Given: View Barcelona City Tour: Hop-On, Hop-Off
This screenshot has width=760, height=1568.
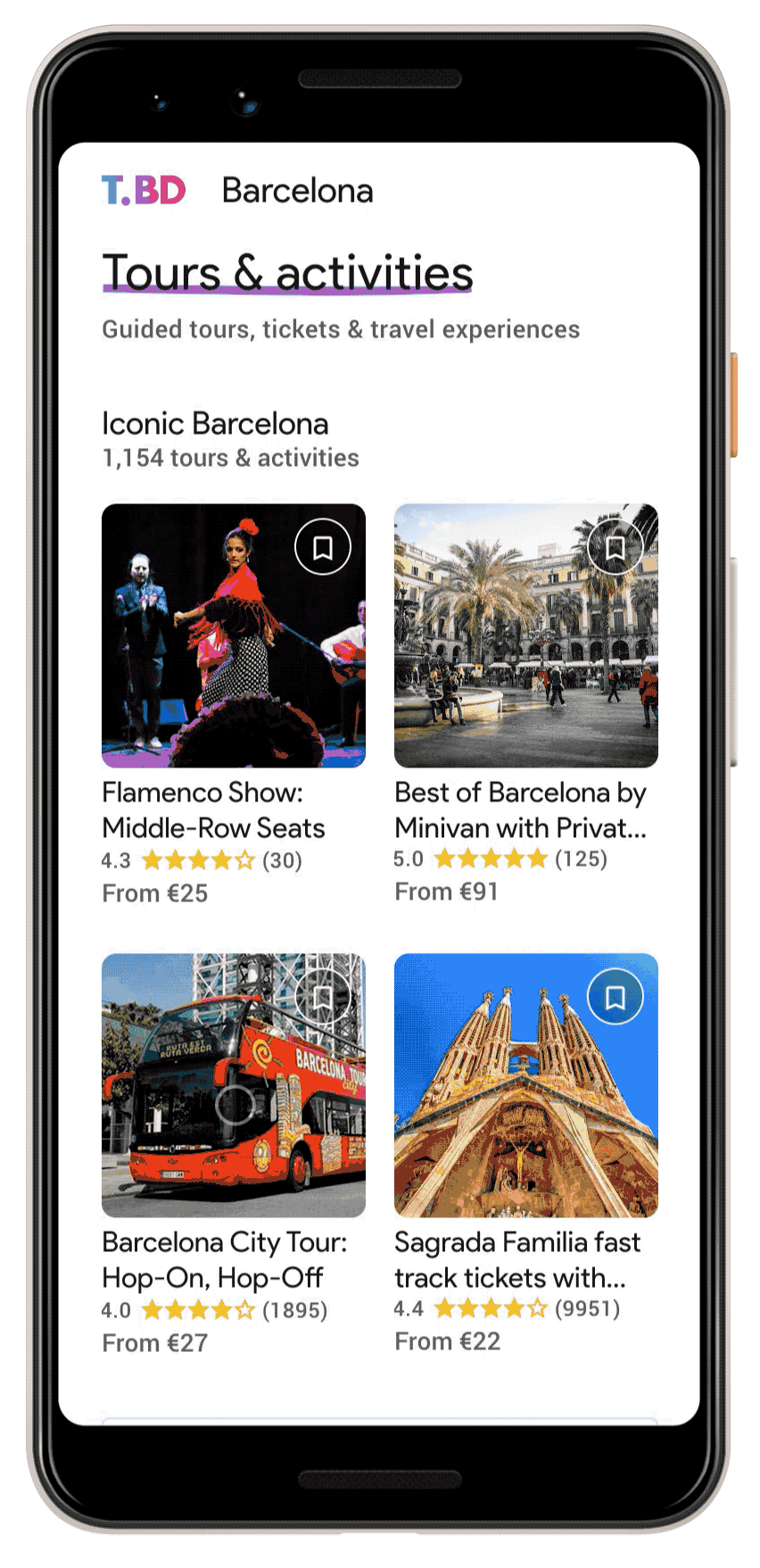Looking at the screenshot, I should (x=234, y=1156).
